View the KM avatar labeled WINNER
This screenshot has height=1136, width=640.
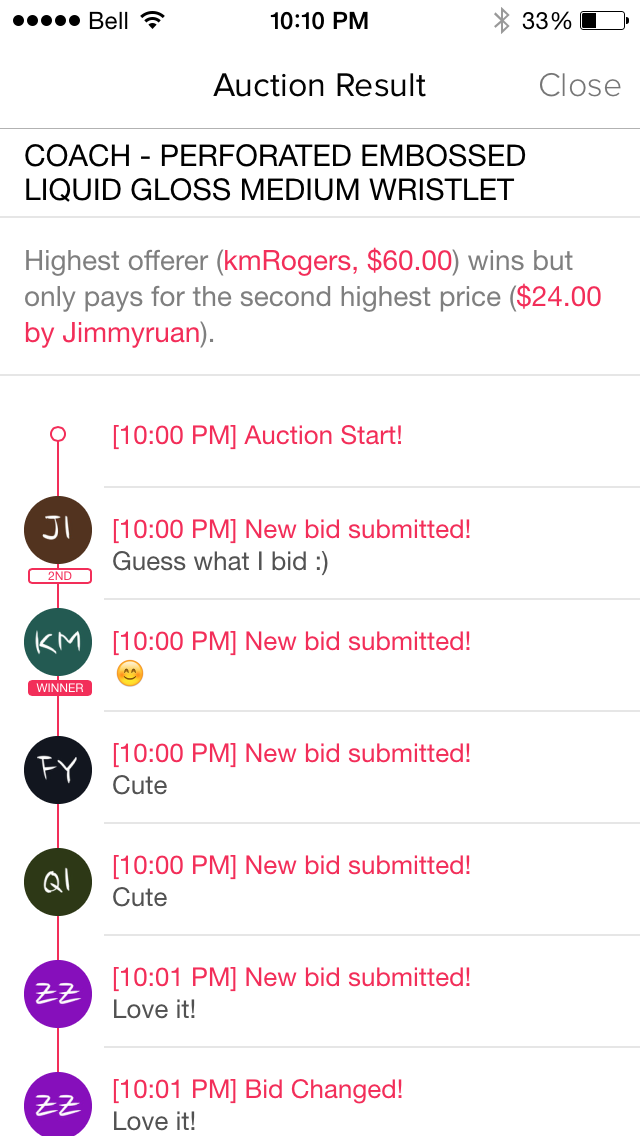click(58, 643)
